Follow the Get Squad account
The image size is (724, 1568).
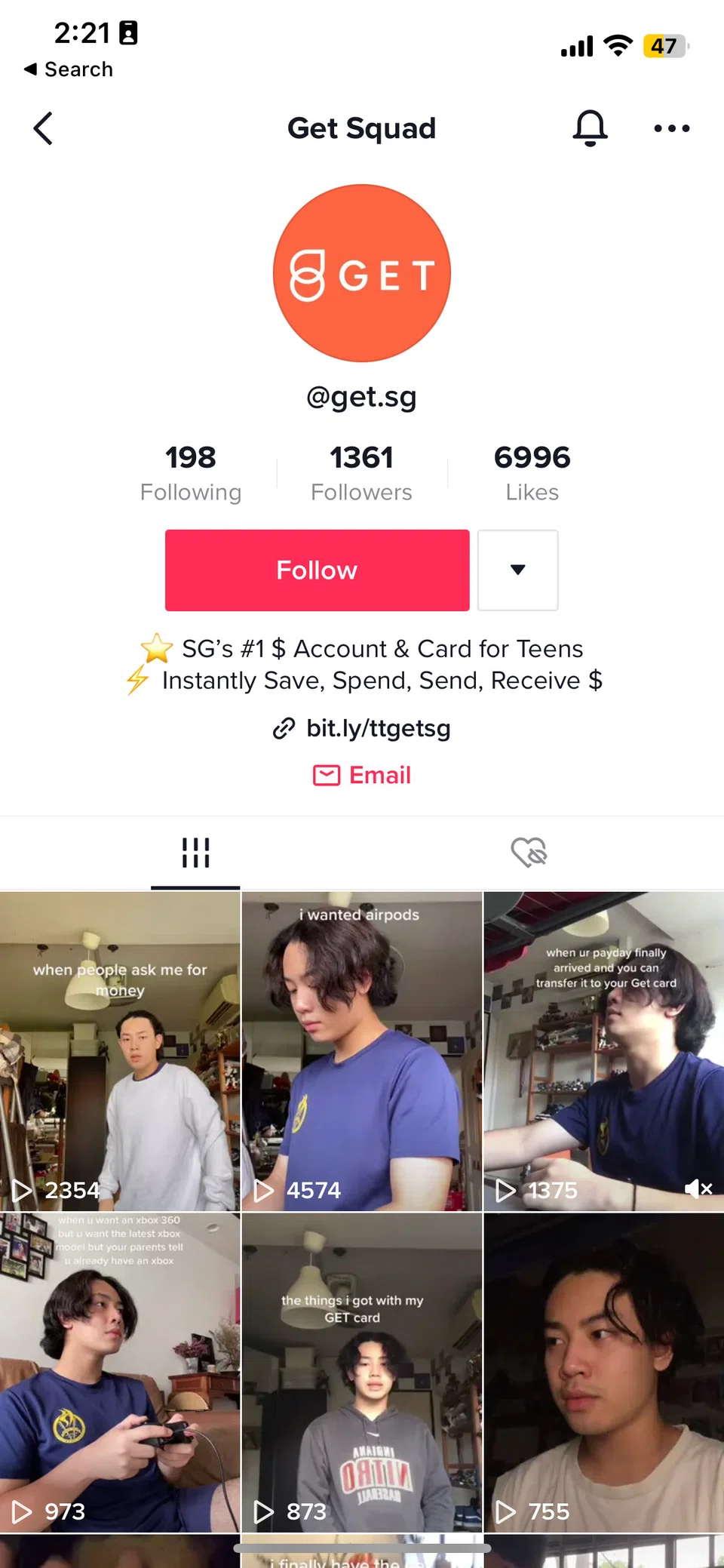[x=317, y=570]
